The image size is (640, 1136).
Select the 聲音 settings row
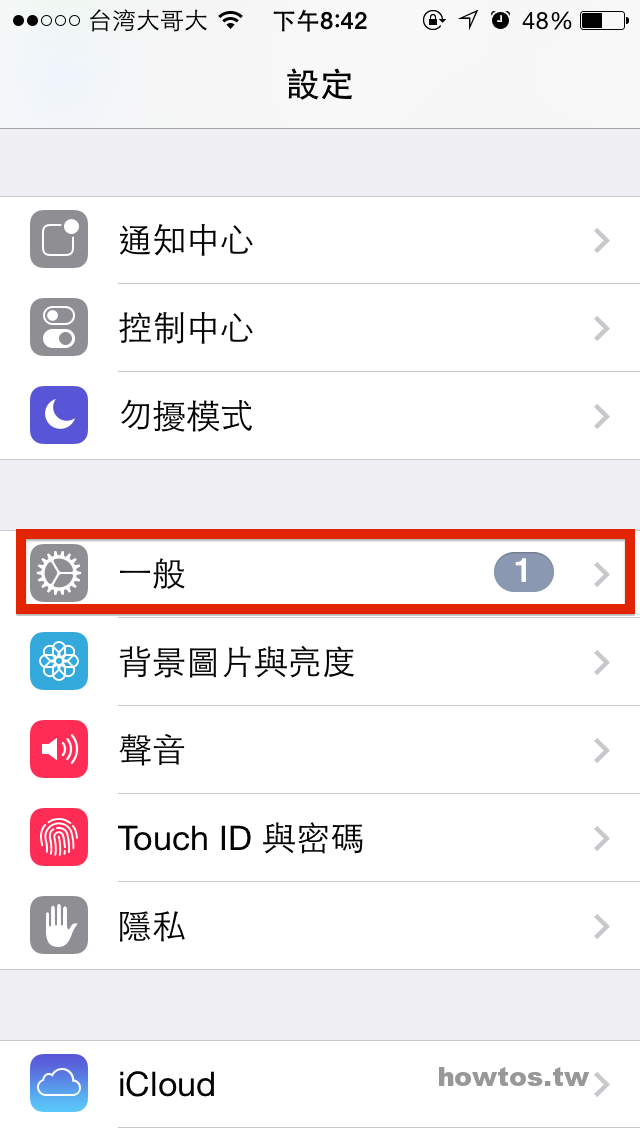click(x=320, y=750)
